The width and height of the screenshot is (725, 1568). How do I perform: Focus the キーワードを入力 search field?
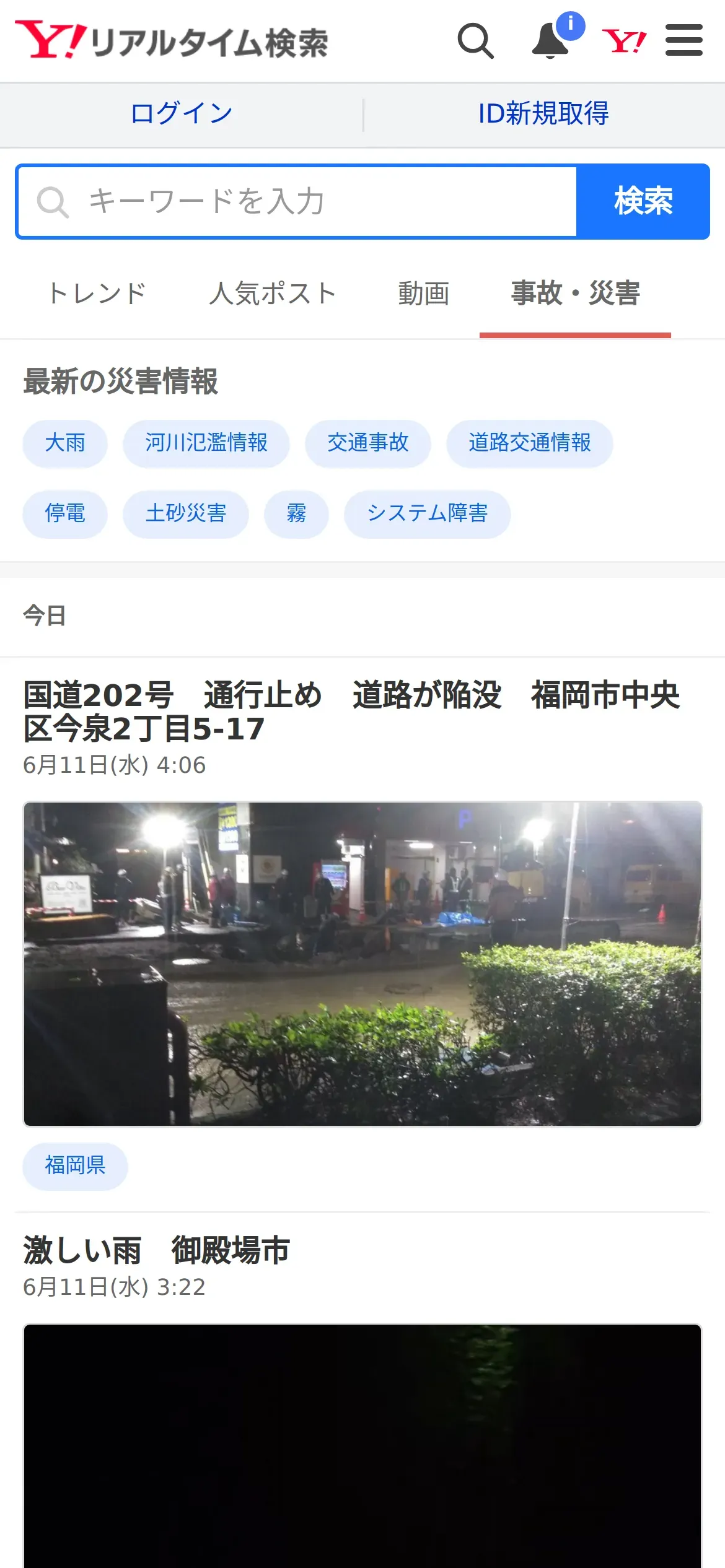tap(297, 201)
